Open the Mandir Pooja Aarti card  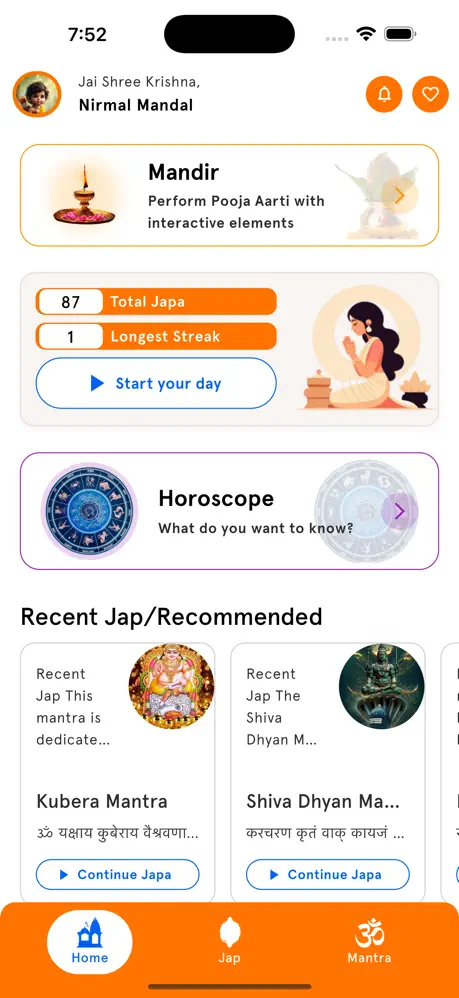pyautogui.click(x=229, y=195)
